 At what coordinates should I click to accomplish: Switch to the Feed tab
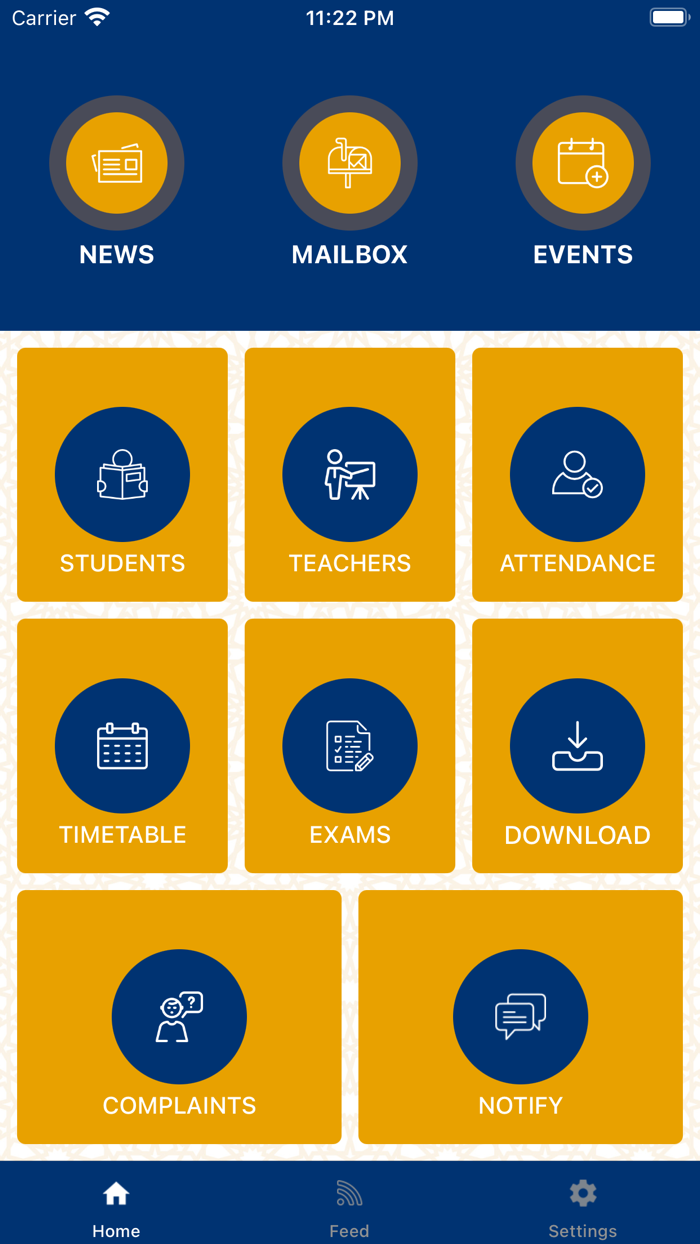point(349,1207)
